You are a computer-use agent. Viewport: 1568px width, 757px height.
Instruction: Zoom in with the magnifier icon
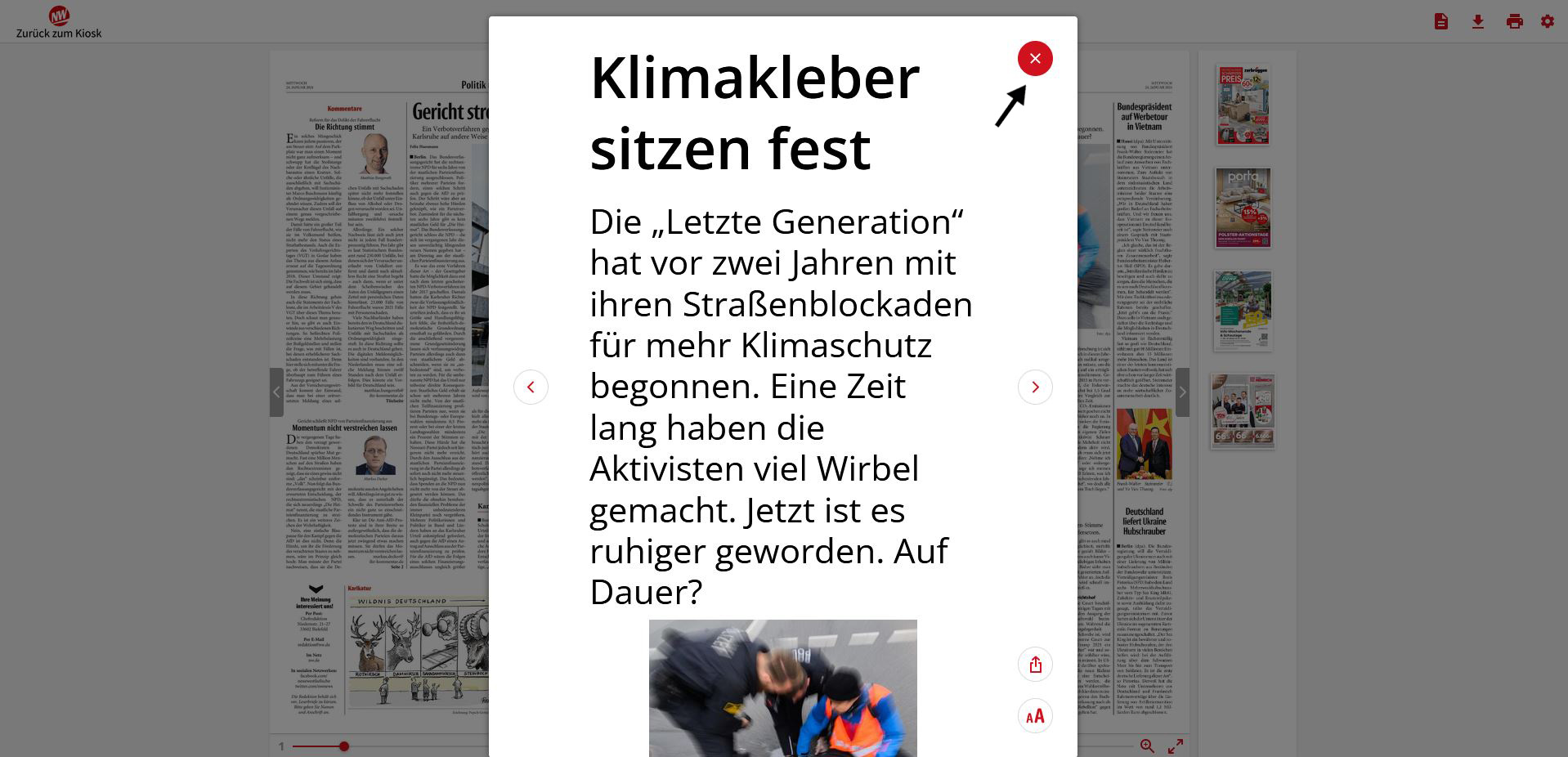1148,746
